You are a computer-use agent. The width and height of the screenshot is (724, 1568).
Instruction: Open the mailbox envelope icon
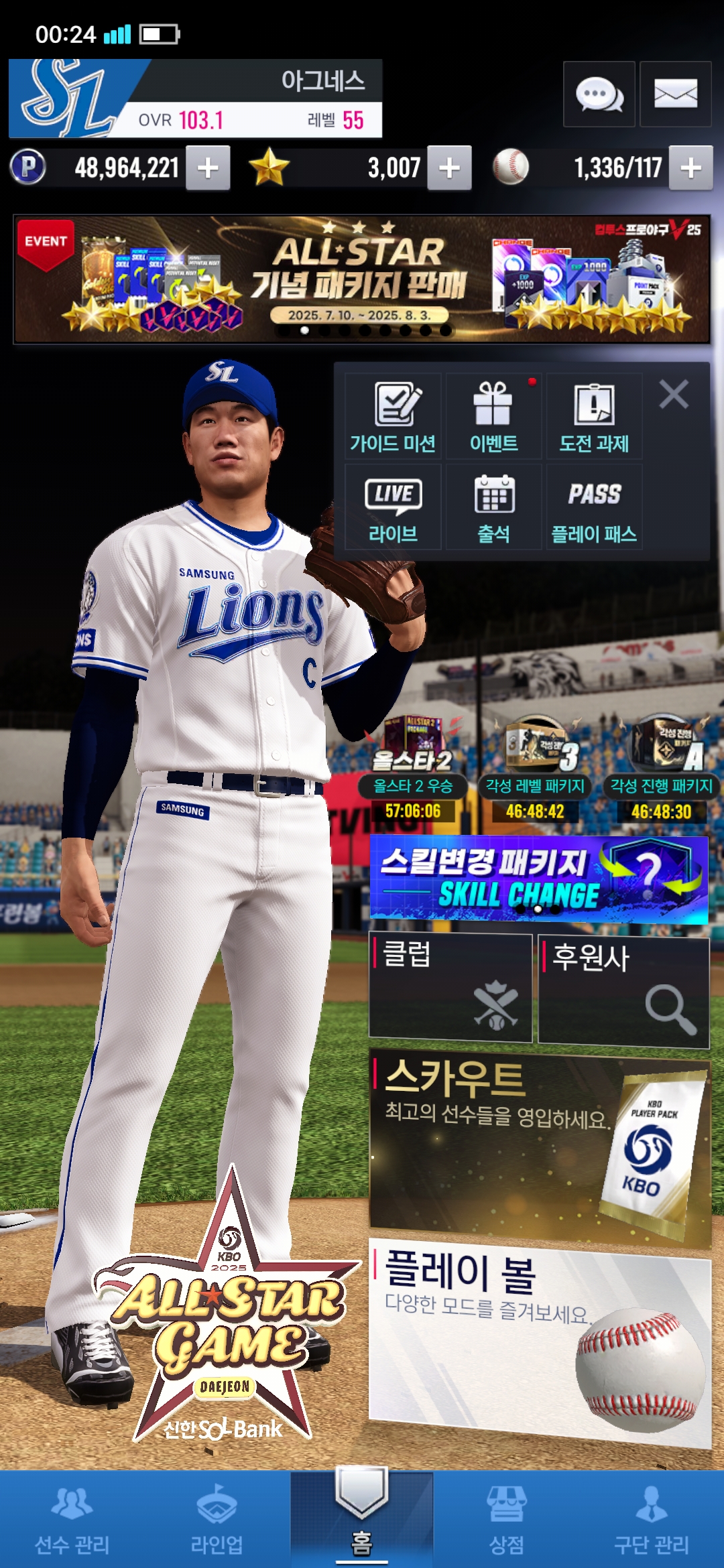675,94
